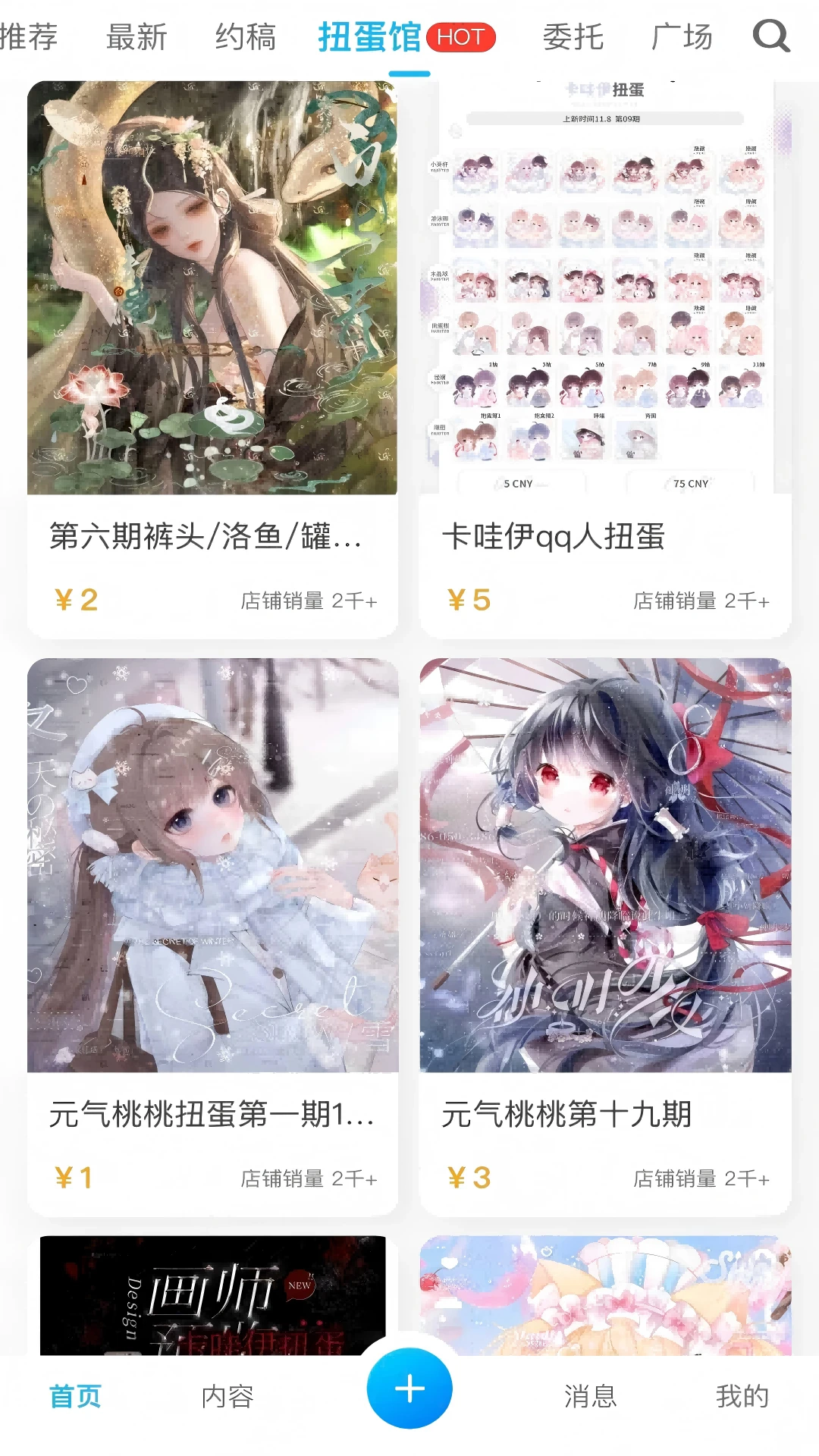Image resolution: width=819 pixels, height=1456 pixels.
Task: Tap the blue plus button to create content
Action: [409, 1389]
